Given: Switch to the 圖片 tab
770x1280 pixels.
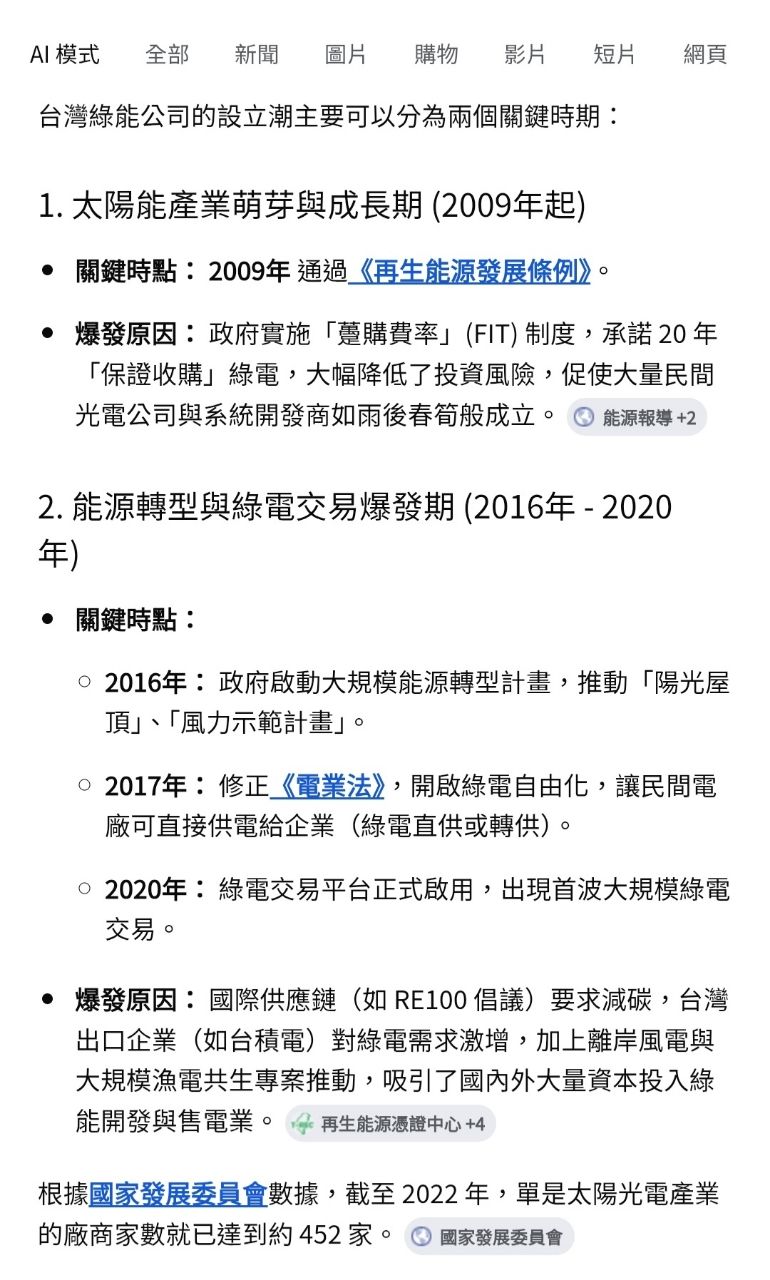Looking at the screenshot, I should [346, 54].
